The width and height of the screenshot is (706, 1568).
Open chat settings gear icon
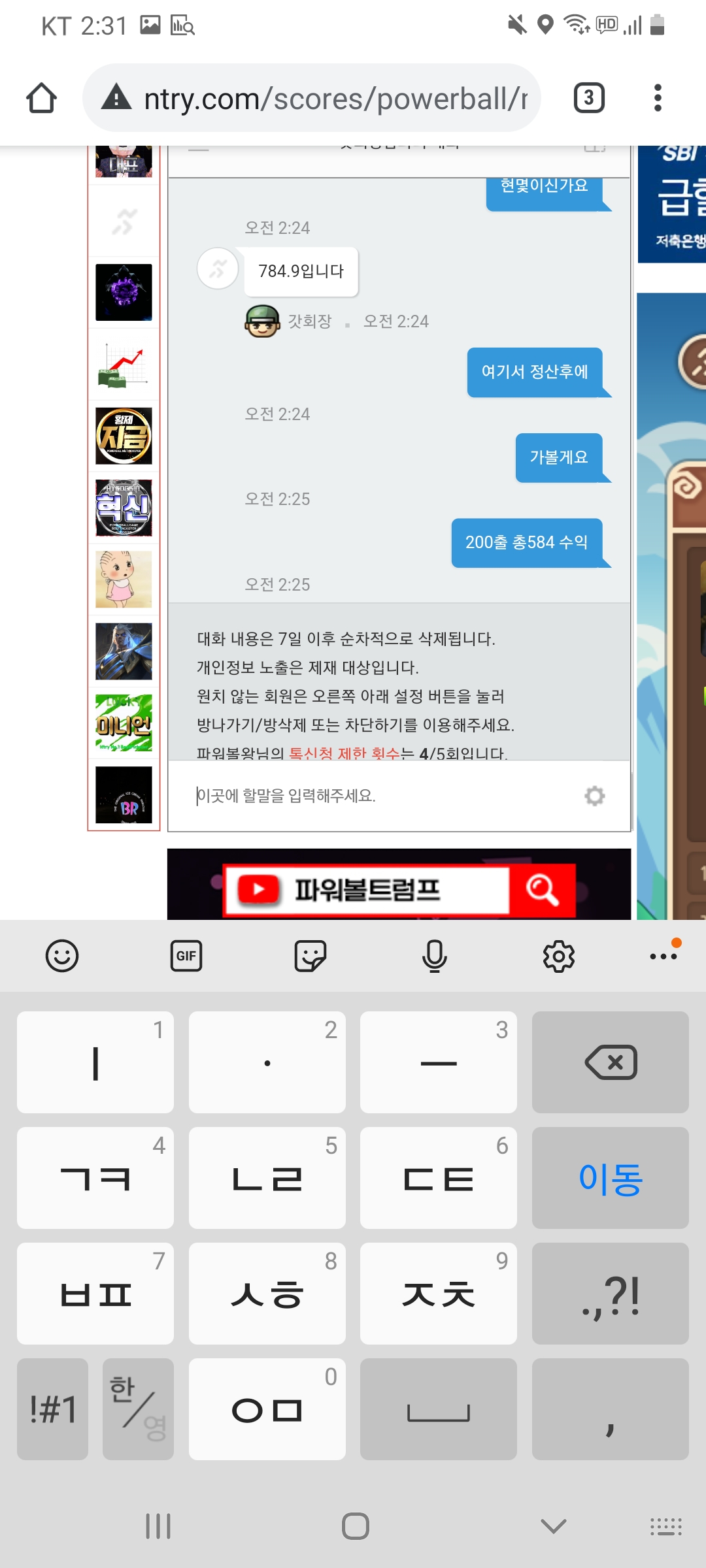pyautogui.click(x=594, y=796)
